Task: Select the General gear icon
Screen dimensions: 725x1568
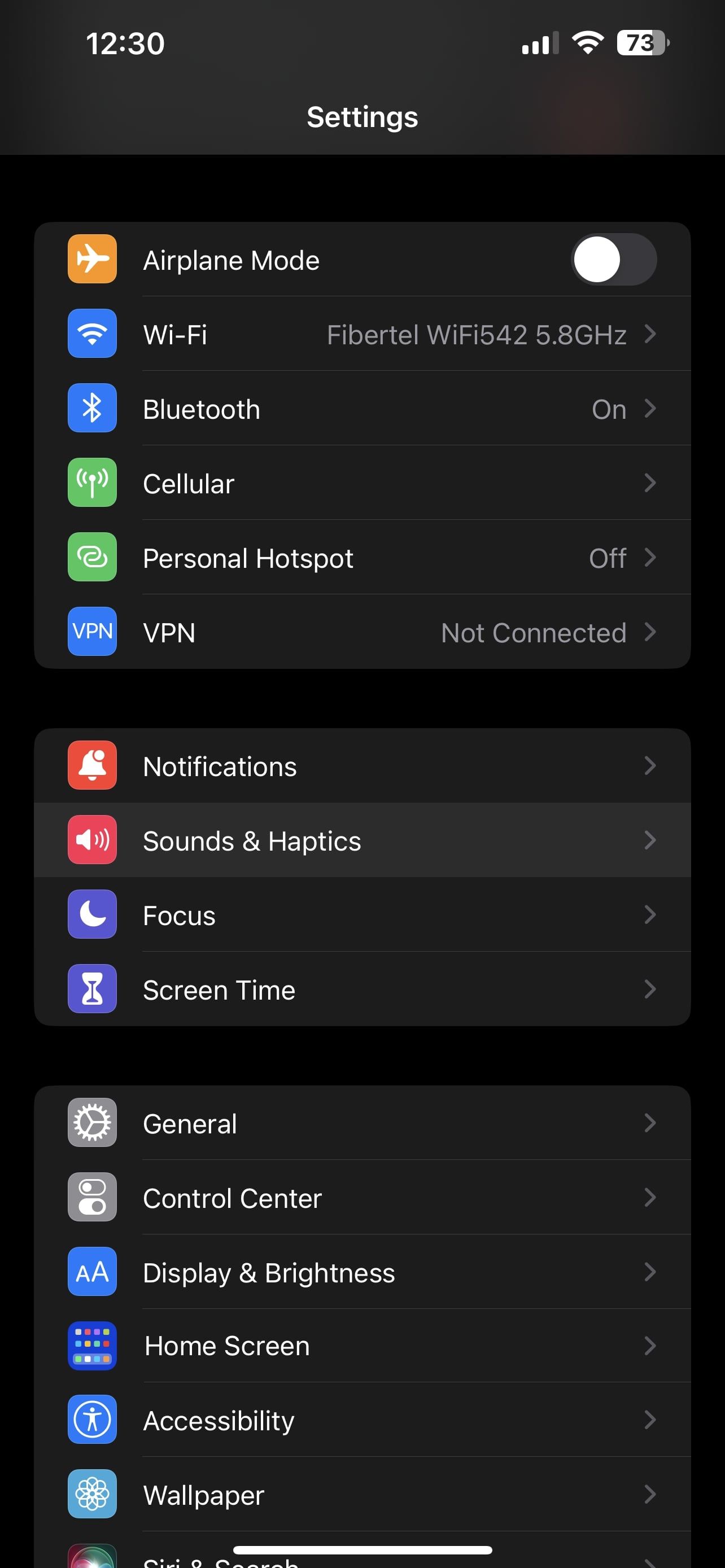Action: coord(92,1123)
